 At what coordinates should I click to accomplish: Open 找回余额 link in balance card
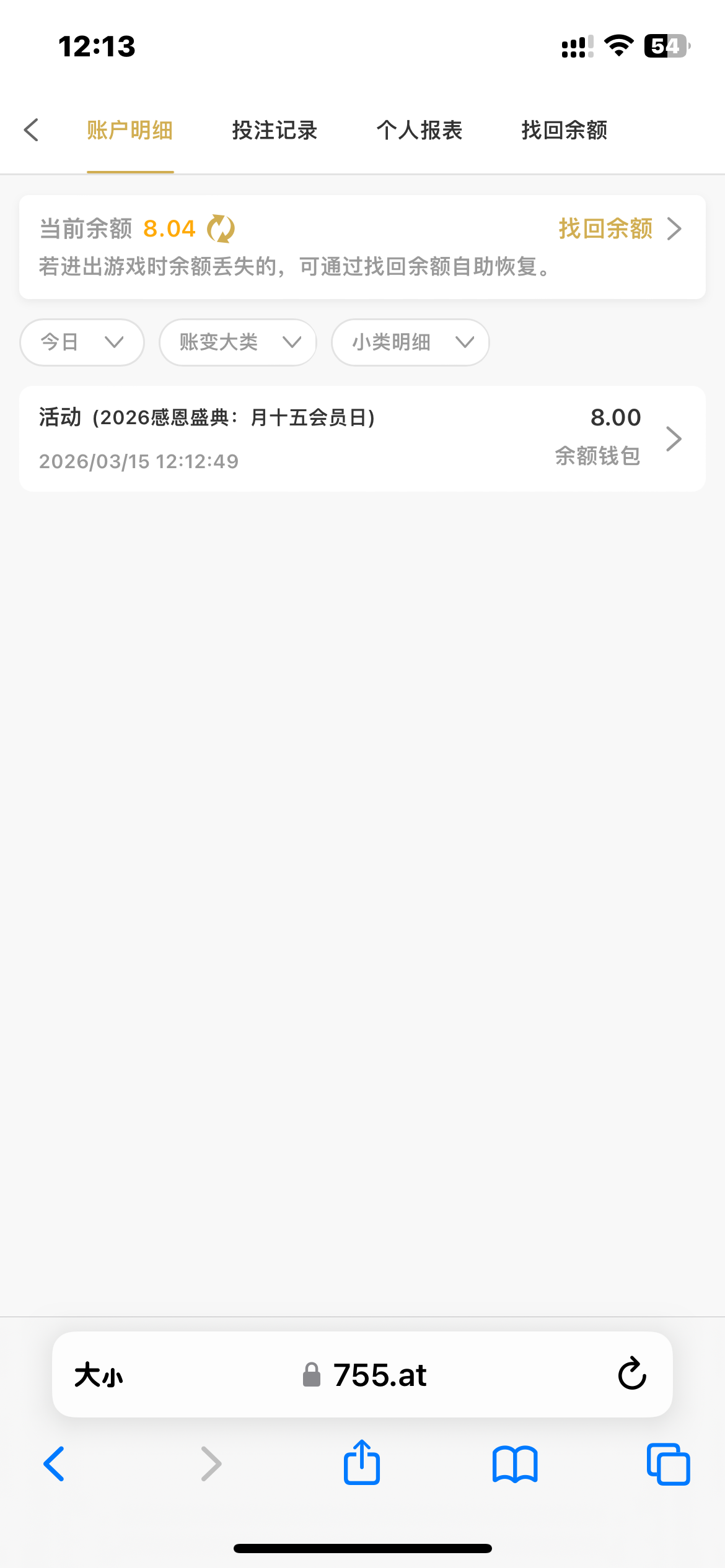point(620,229)
